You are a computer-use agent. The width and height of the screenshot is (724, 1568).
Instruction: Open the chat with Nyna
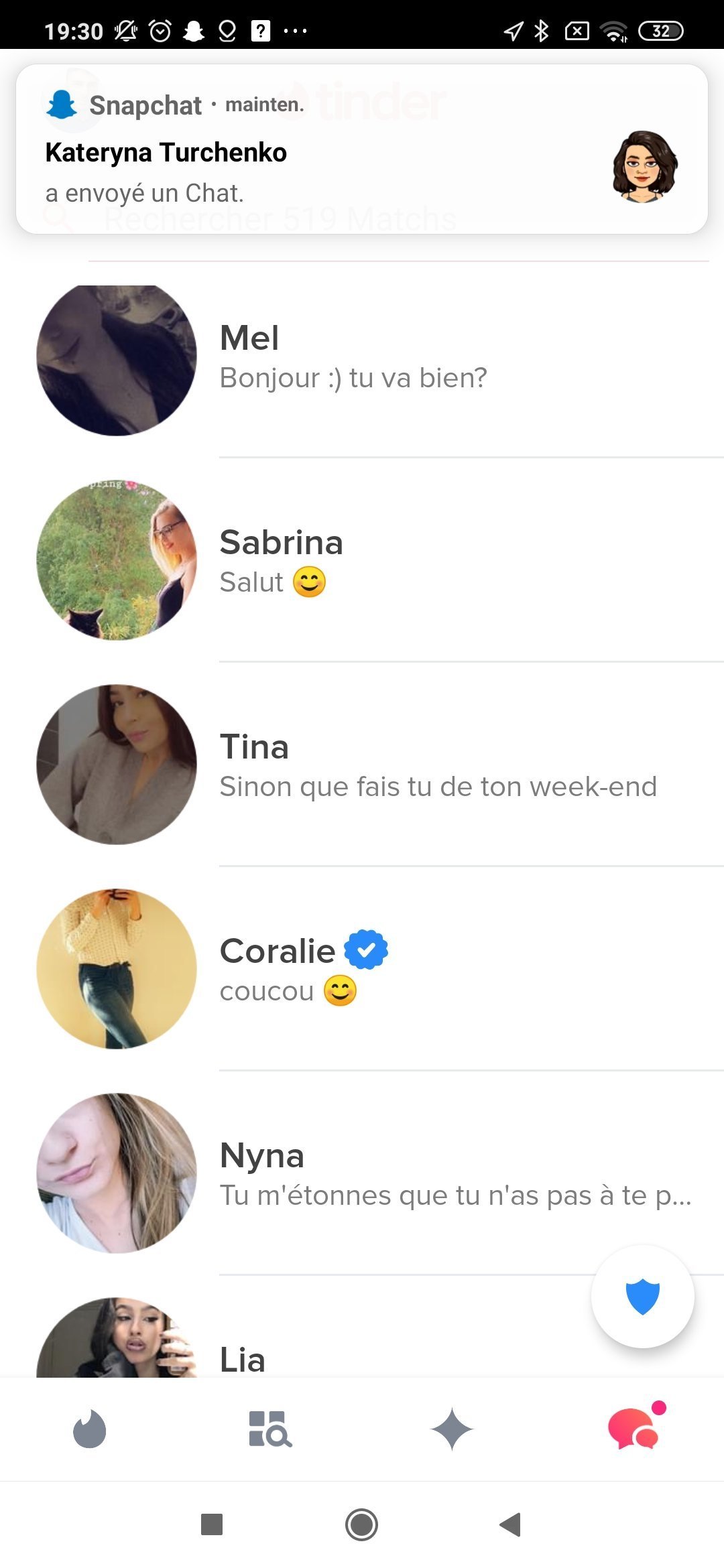(x=362, y=1173)
